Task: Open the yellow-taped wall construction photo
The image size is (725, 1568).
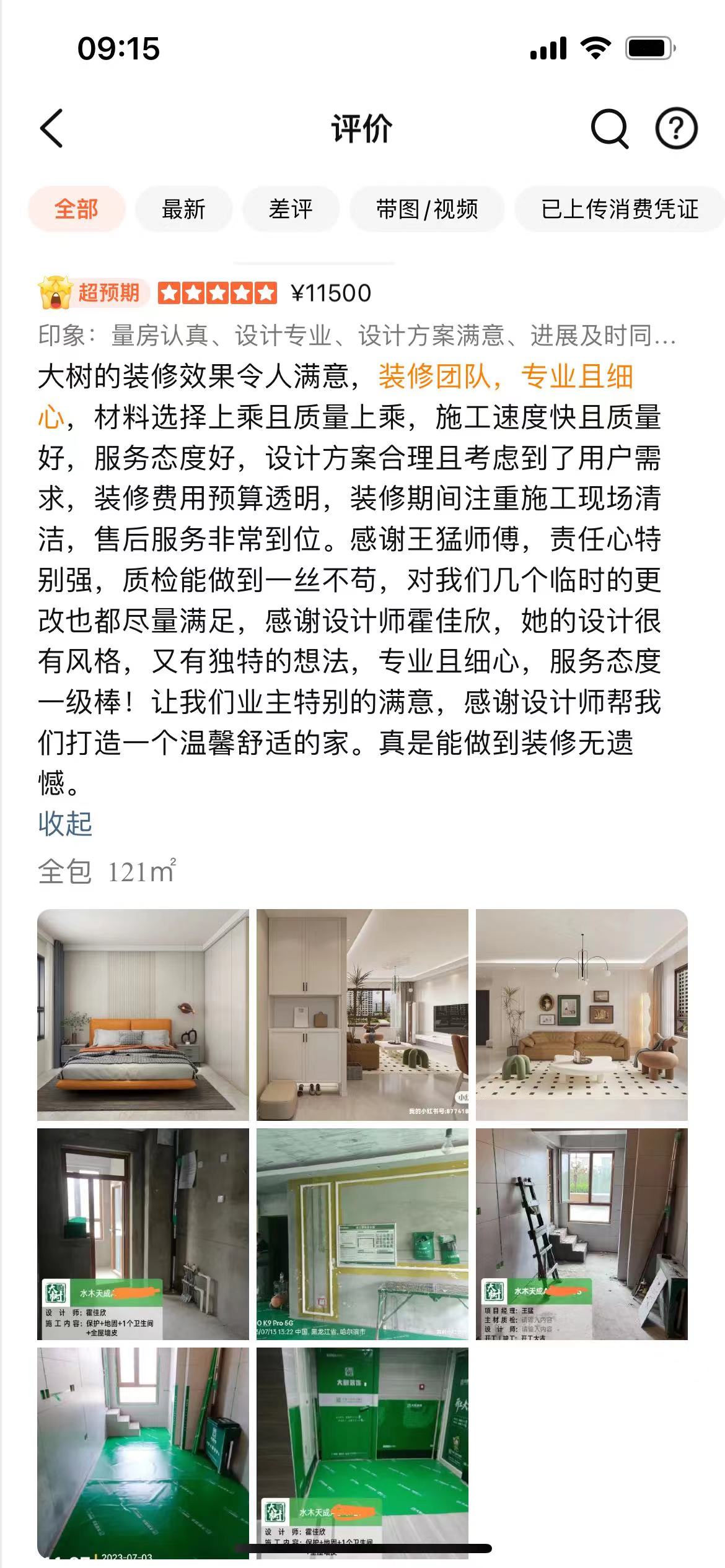Action: click(x=362, y=1234)
